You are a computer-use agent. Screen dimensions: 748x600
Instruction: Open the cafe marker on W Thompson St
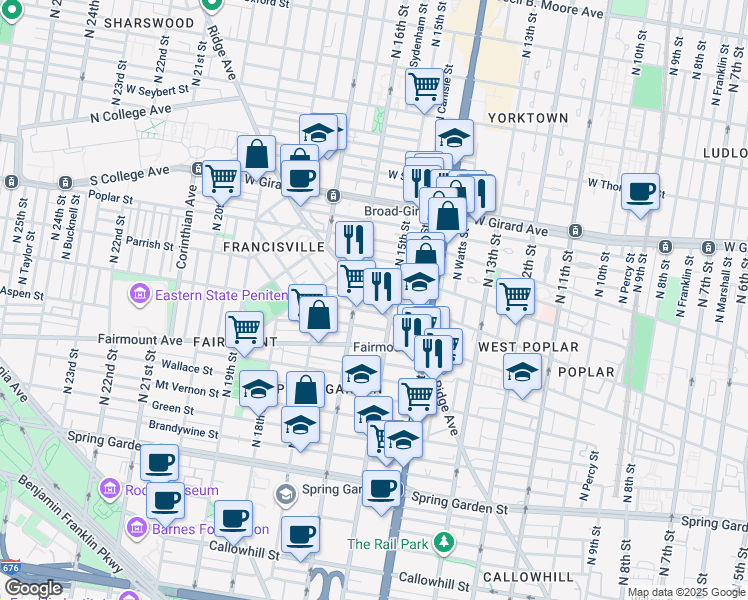pyautogui.click(x=640, y=191)
